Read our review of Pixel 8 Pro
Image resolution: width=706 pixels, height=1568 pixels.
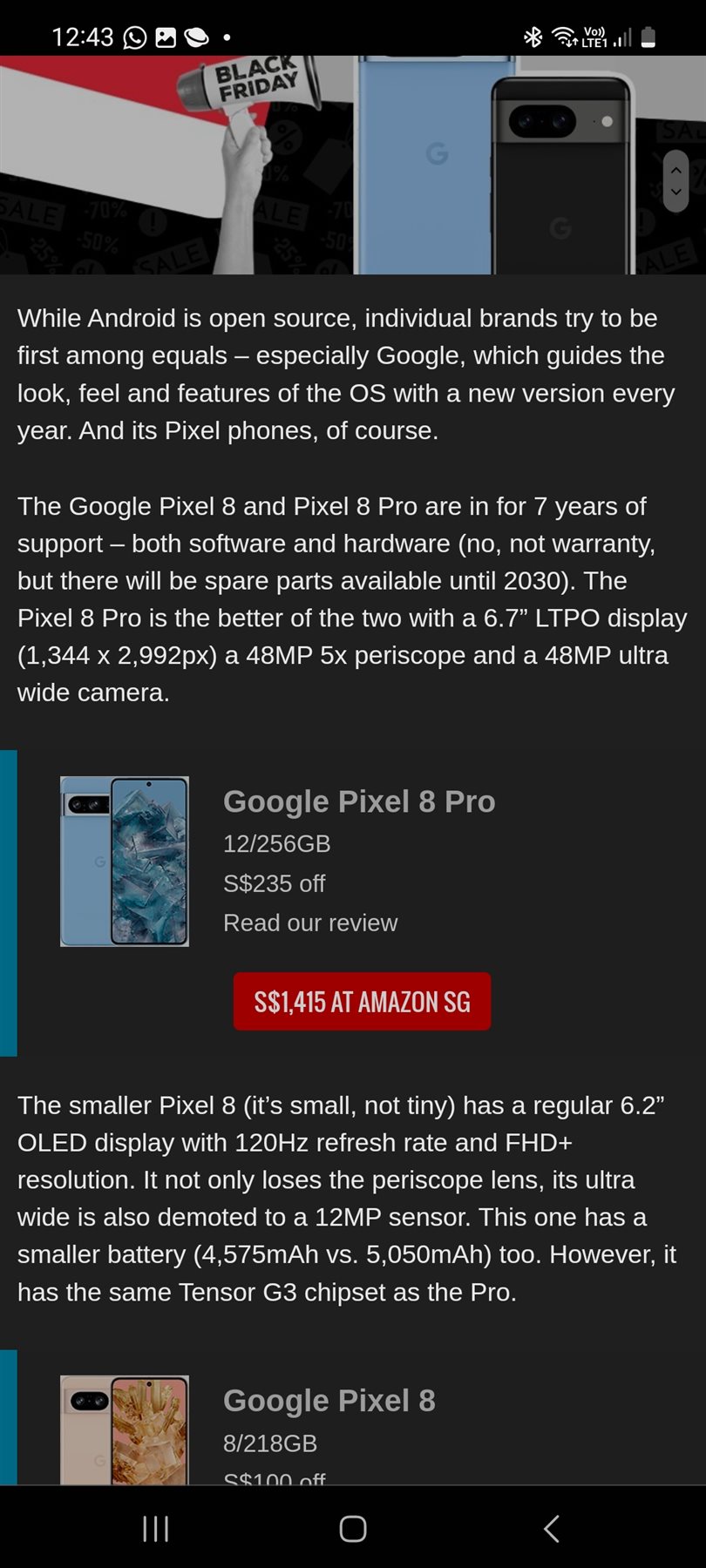pos(310,923)
